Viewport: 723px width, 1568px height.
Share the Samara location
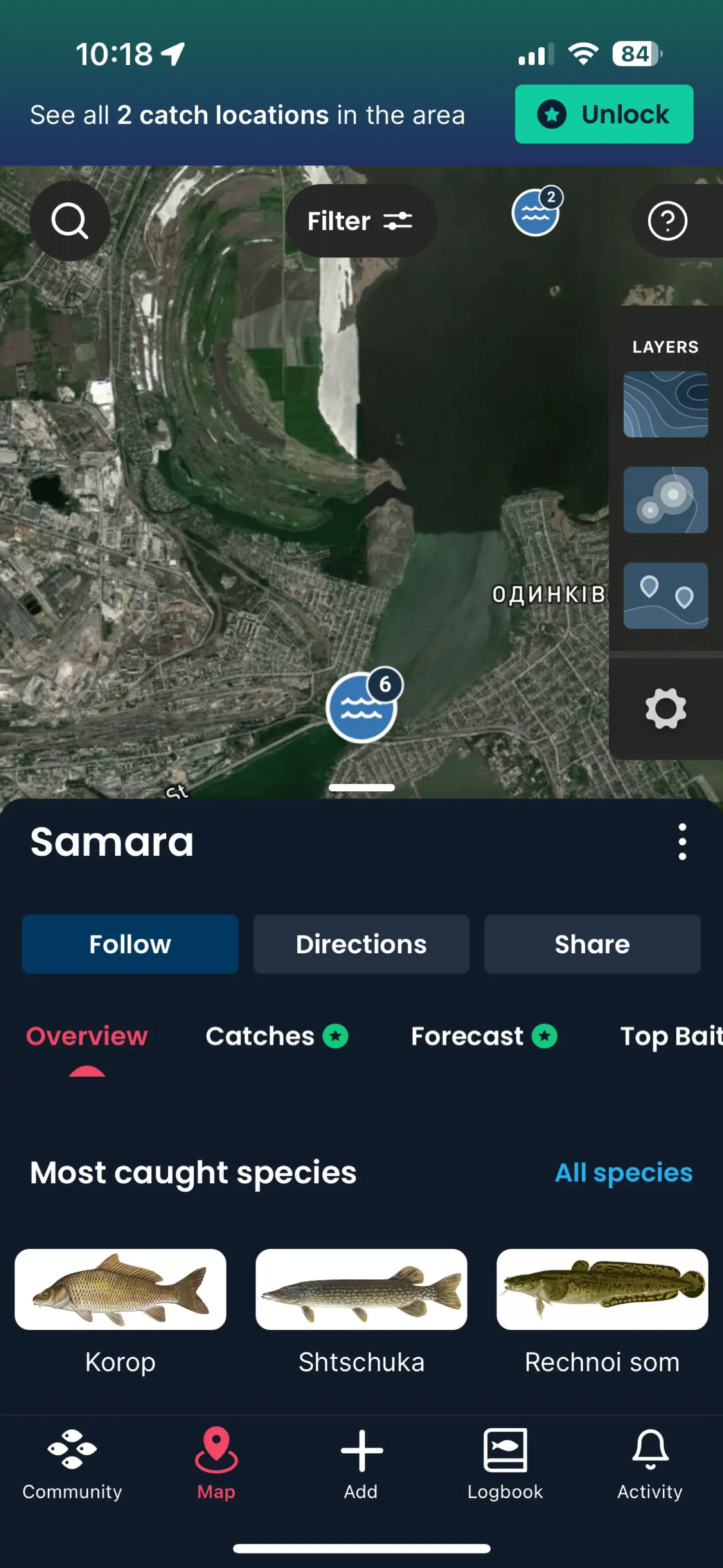[x=591, y=944]
